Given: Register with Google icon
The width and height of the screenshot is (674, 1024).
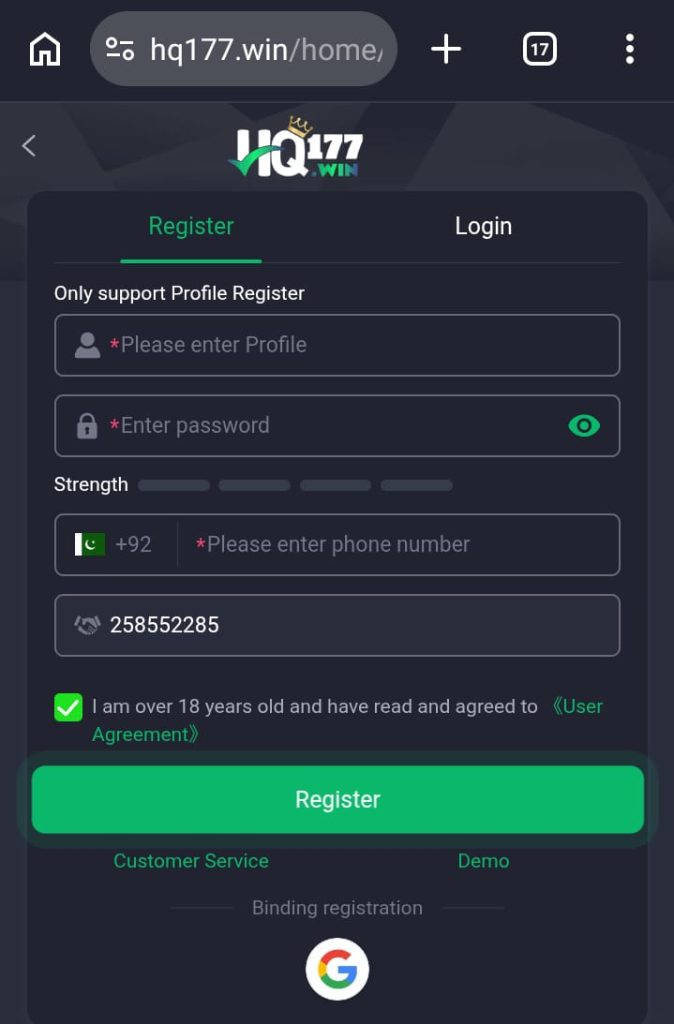Looking at the screenshot, I should (x=337, y=969).
